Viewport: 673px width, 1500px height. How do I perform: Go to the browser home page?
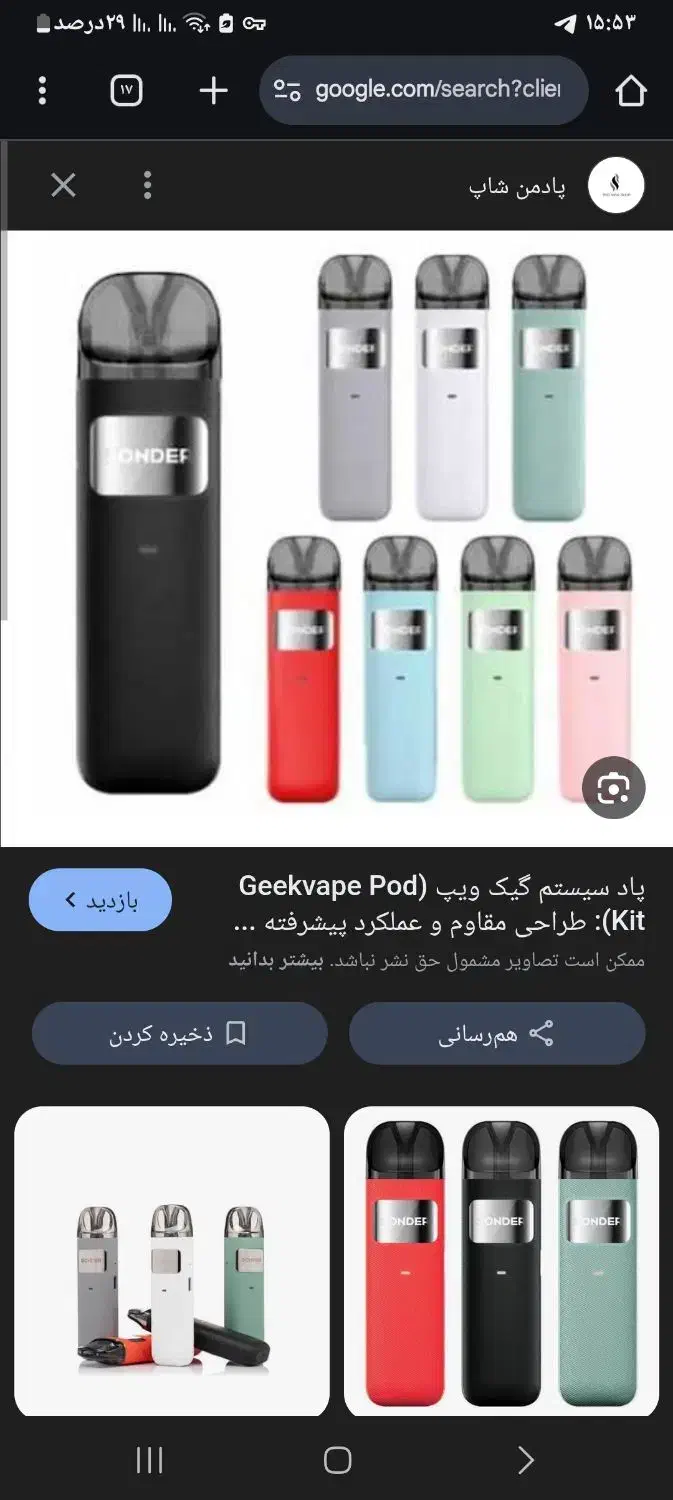(631, 91)
